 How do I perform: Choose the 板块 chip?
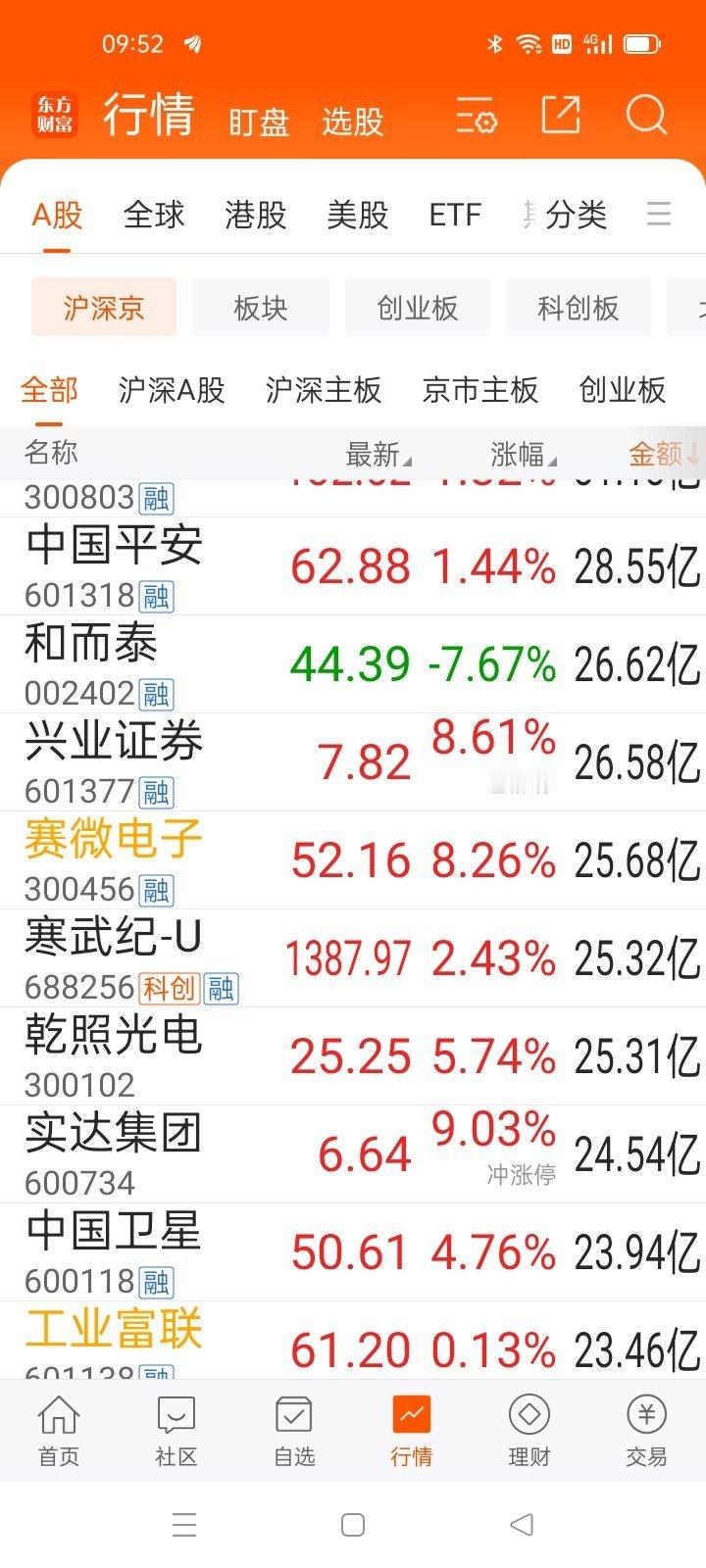pyautogui.click(x=261, y=308)
